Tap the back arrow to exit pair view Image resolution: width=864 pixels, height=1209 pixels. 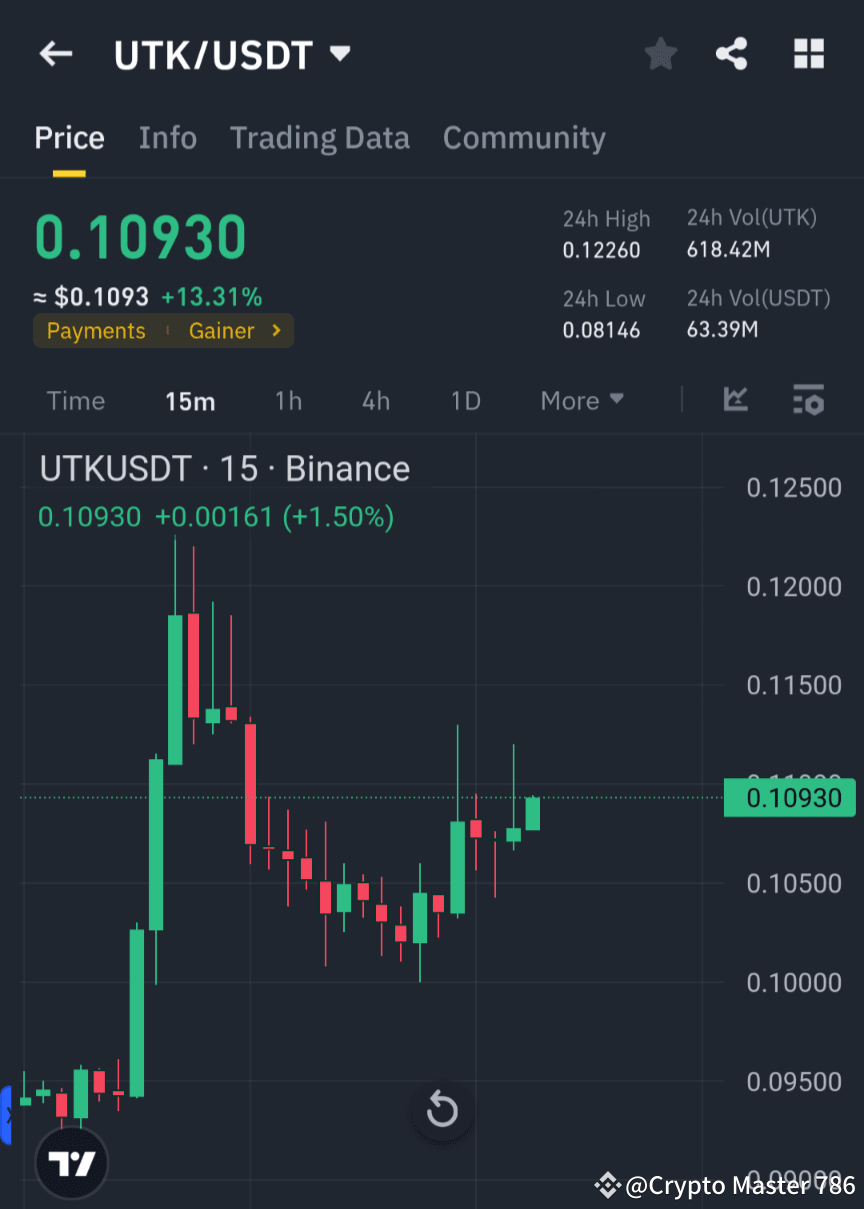(55, 54)
